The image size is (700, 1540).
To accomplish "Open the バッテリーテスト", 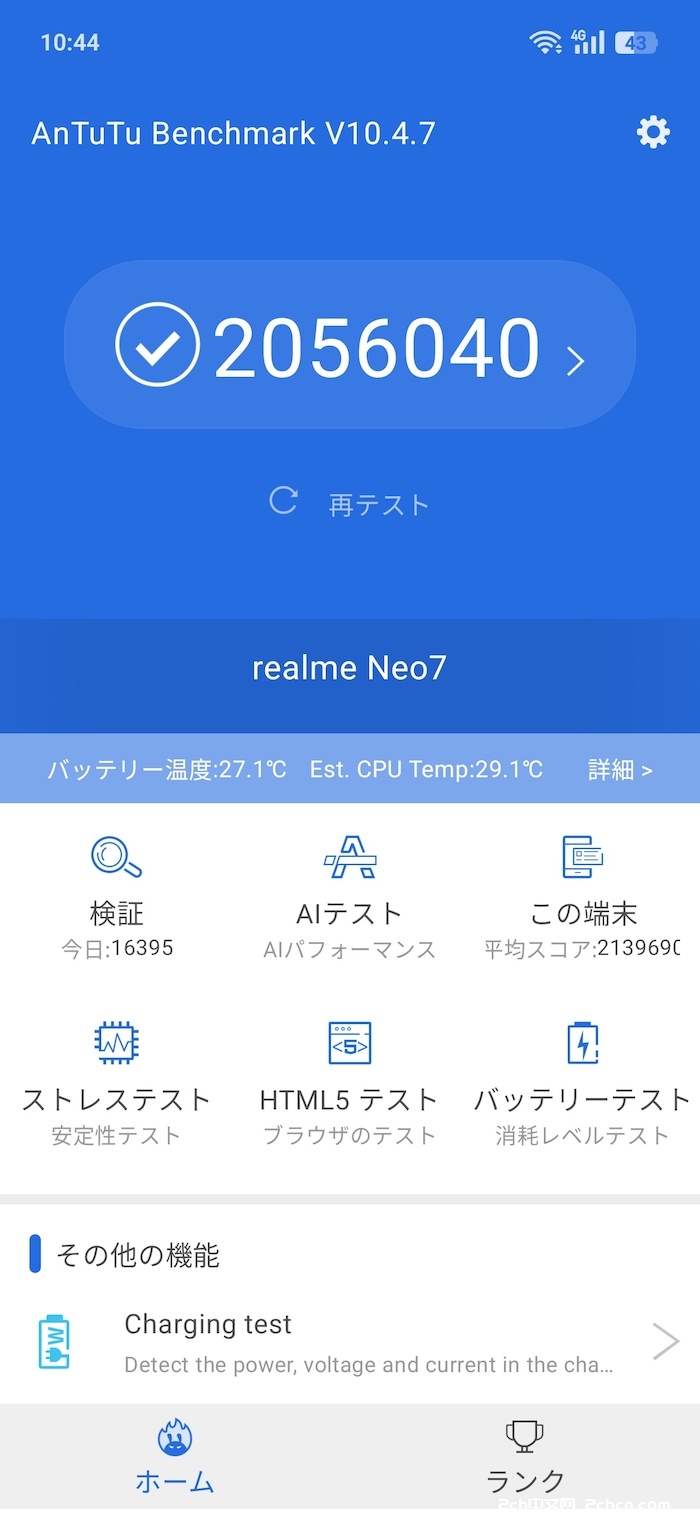I will click(x=582, y=1083).
